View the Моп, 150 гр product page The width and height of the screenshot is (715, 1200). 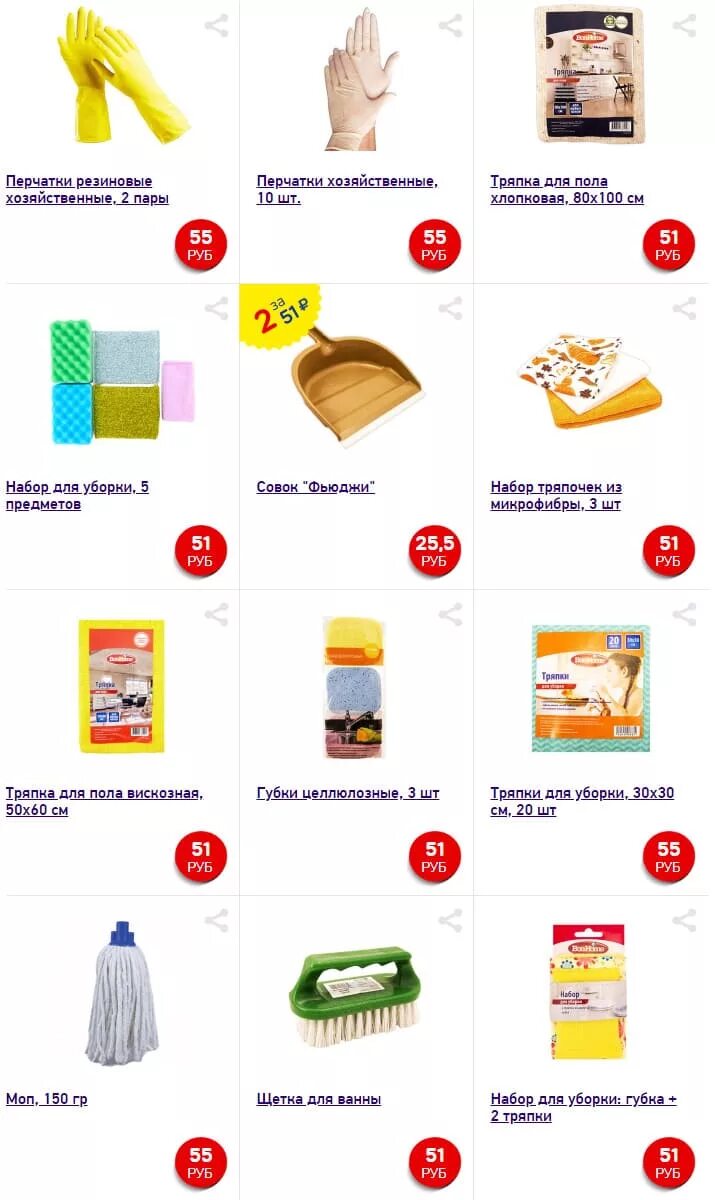[x=47, y=1100]
